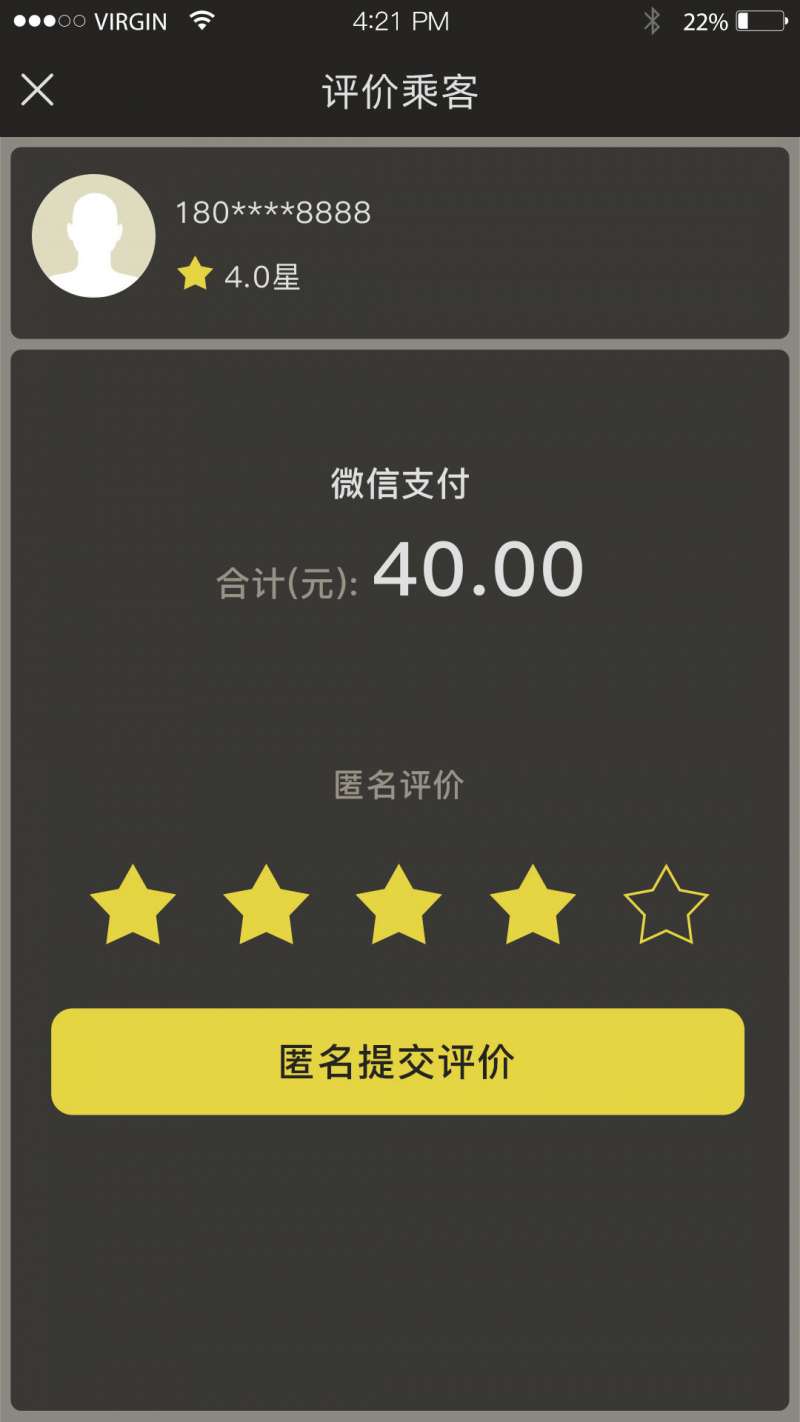Select the third rating star
Viewport: 800px width, 1422px height.
[x=399, y=907]
